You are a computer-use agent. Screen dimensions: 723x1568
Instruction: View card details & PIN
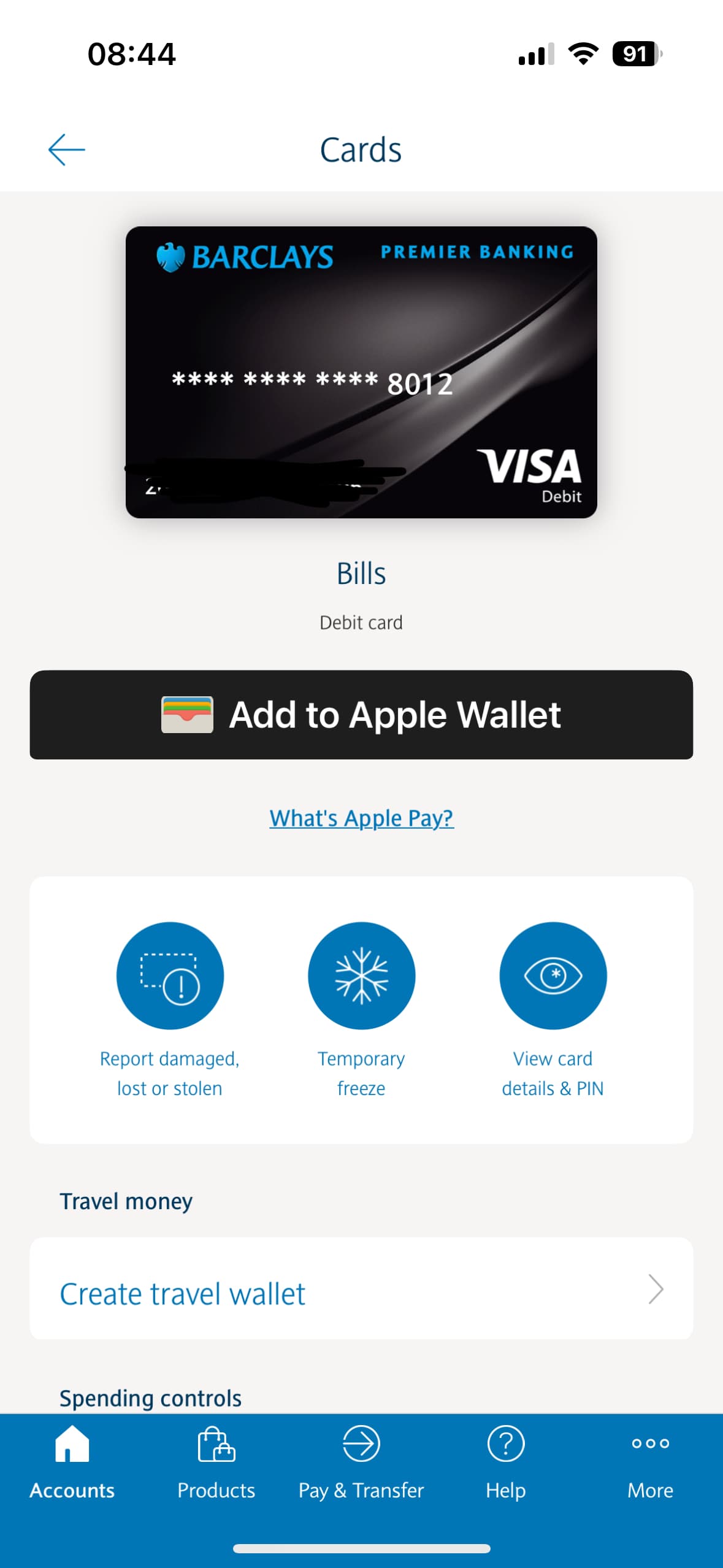tap(553, 976)
